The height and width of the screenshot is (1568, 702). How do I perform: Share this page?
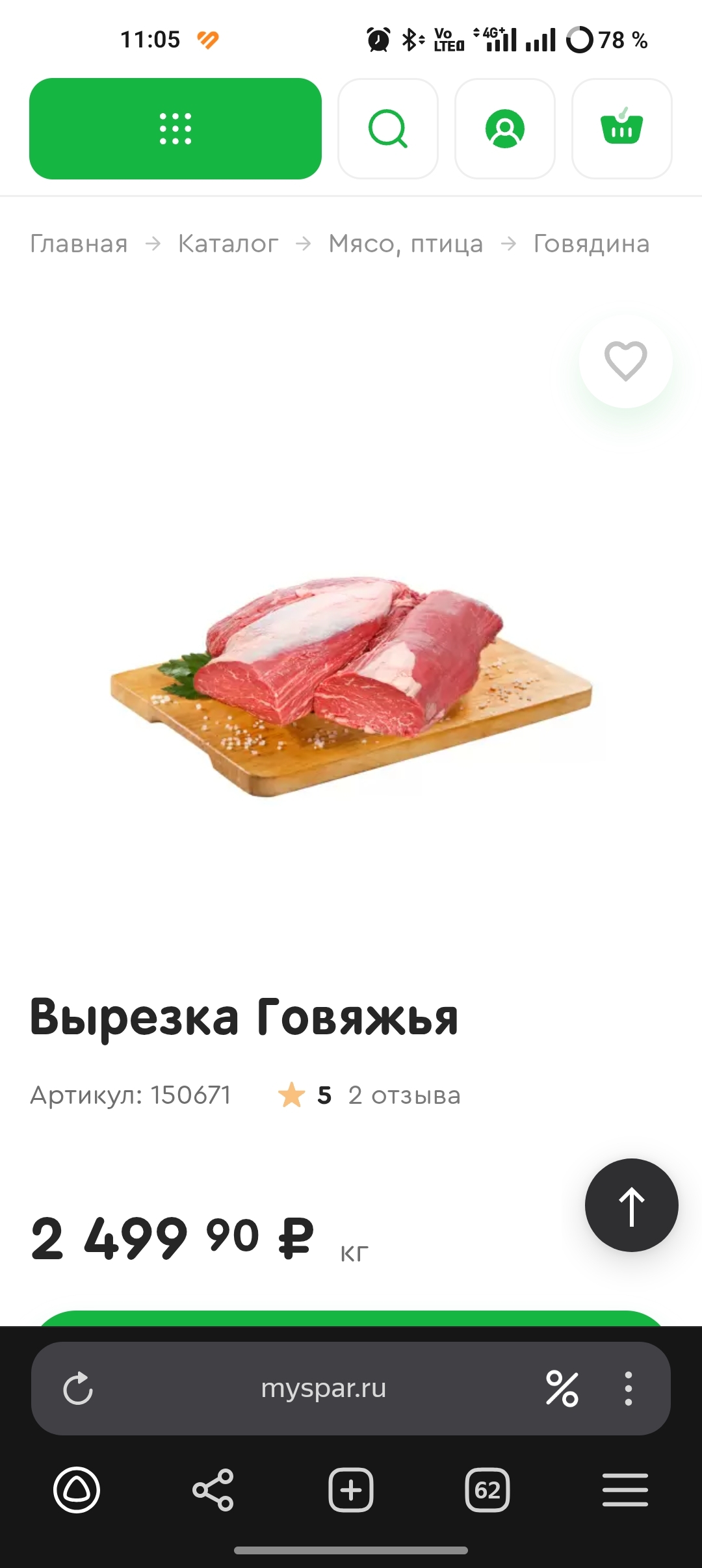(x=213, y=1489)
